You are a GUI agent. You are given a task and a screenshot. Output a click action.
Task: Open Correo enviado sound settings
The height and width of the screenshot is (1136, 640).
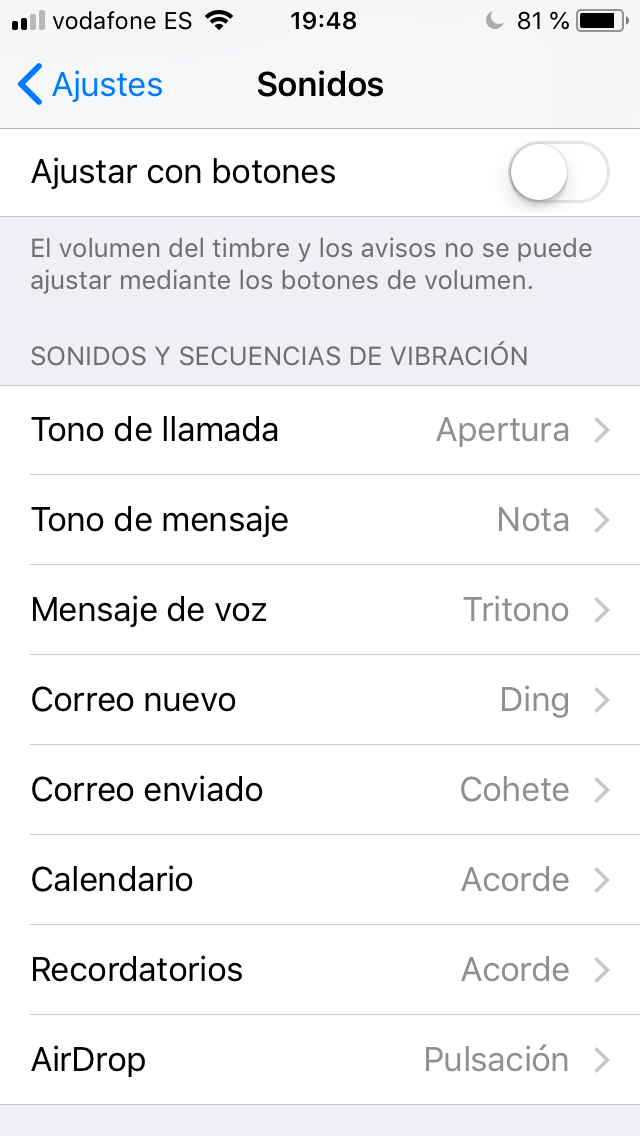(x=320, y=790)
